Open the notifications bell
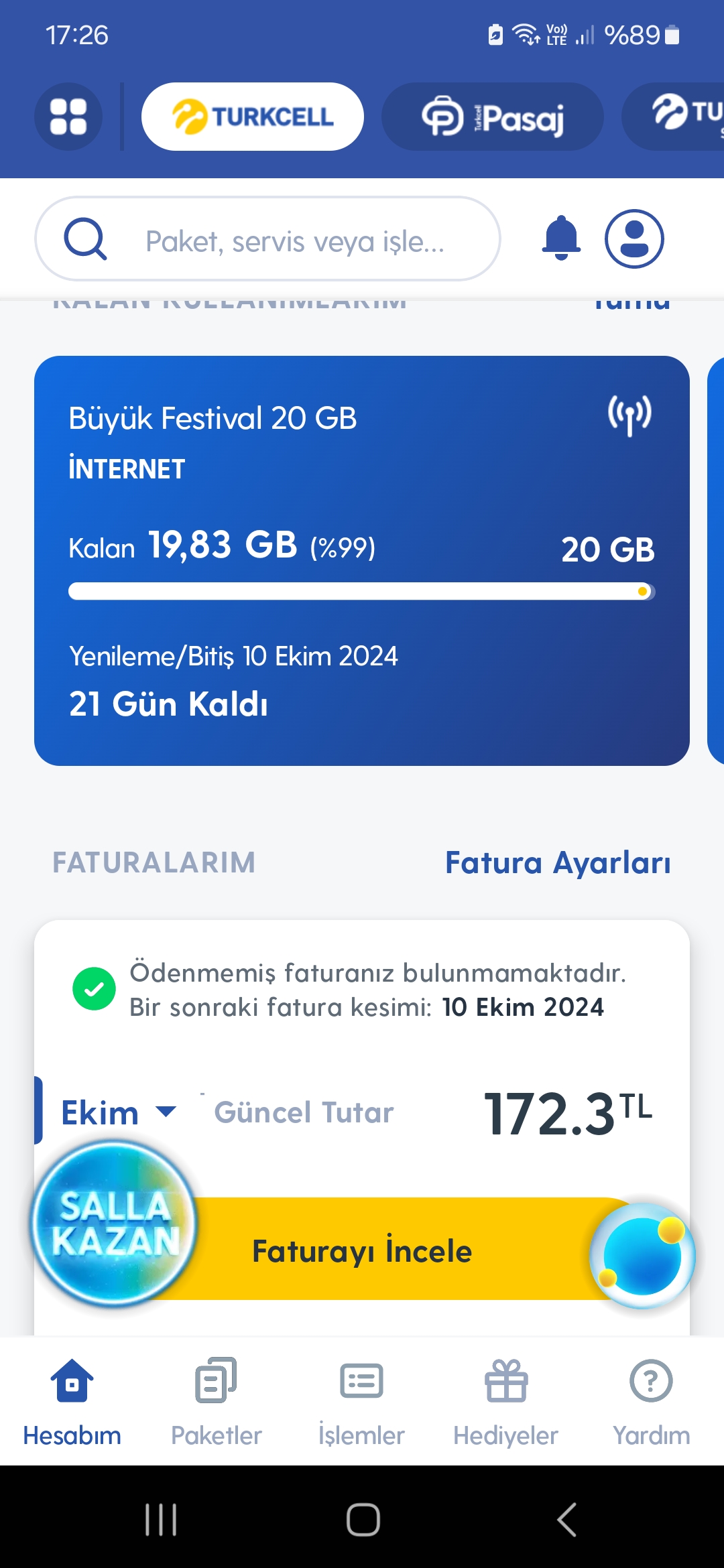 pyautogui.click(x=561, y=239)
